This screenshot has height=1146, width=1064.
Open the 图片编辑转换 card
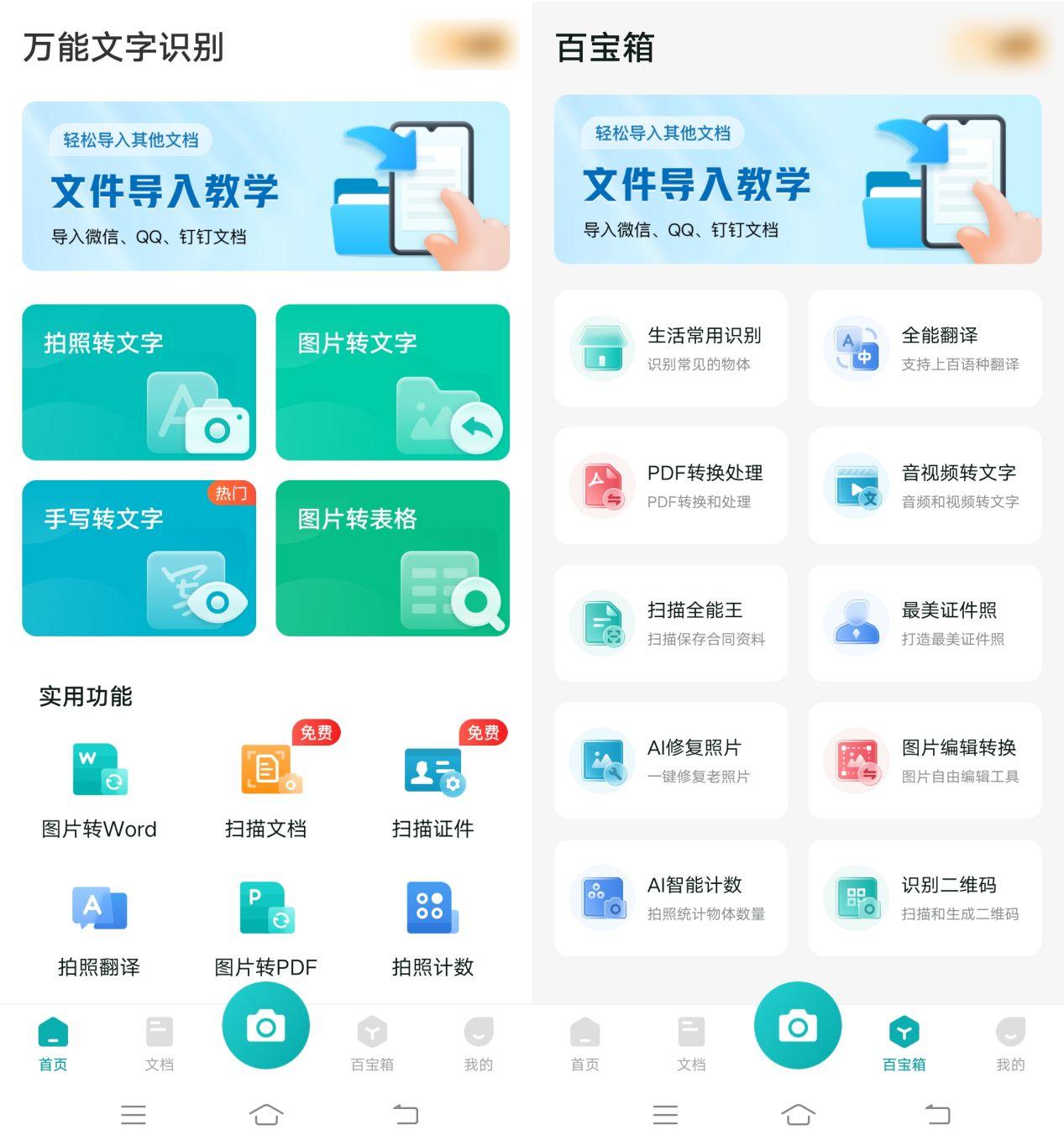(925, 761)
